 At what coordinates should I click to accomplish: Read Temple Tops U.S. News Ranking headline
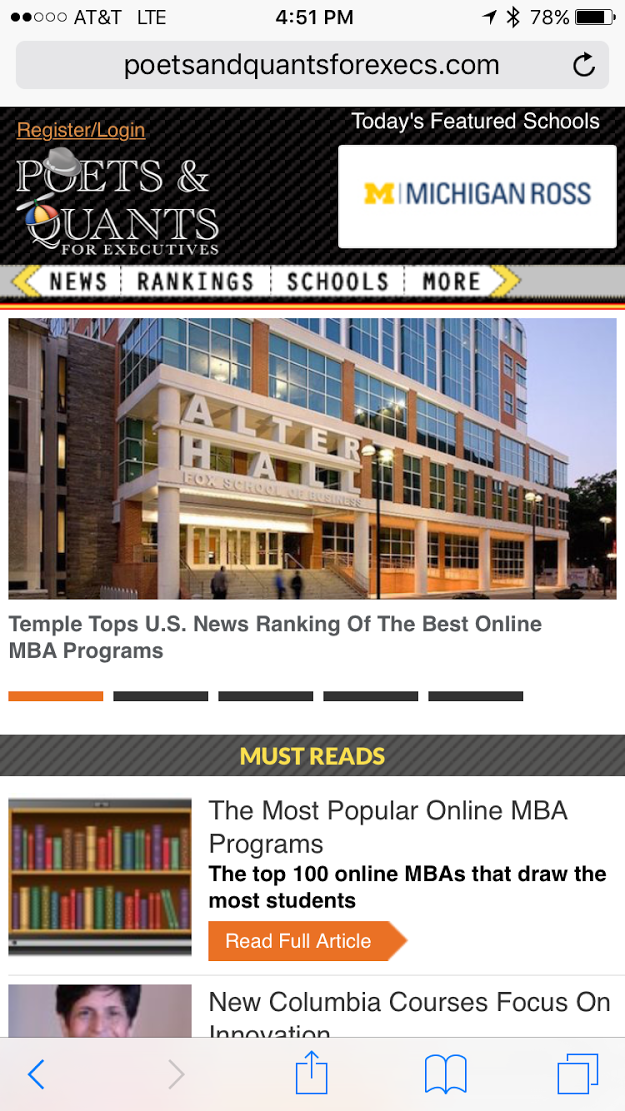coord(275,637)
